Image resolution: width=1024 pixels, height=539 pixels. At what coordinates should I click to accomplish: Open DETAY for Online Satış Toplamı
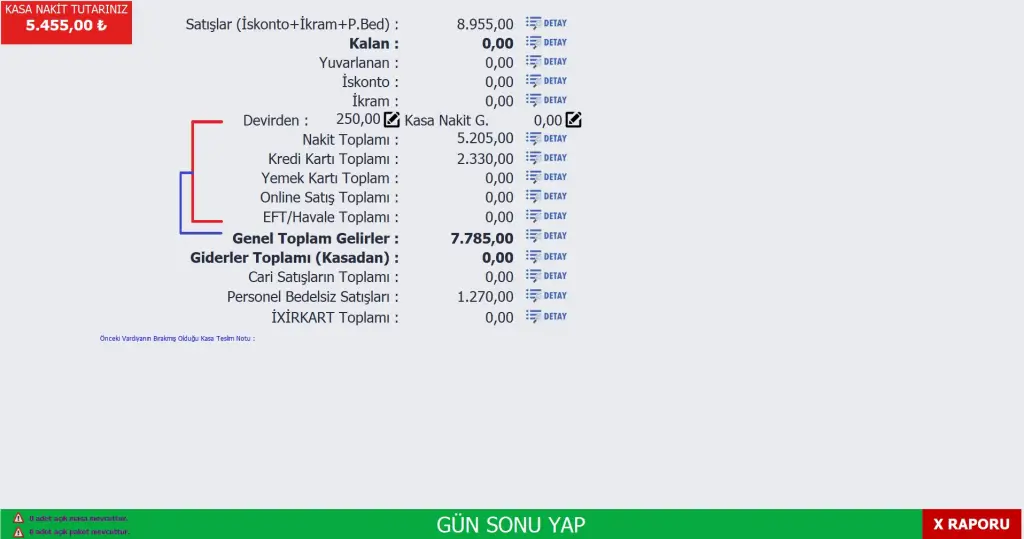[x=546, y=197]
